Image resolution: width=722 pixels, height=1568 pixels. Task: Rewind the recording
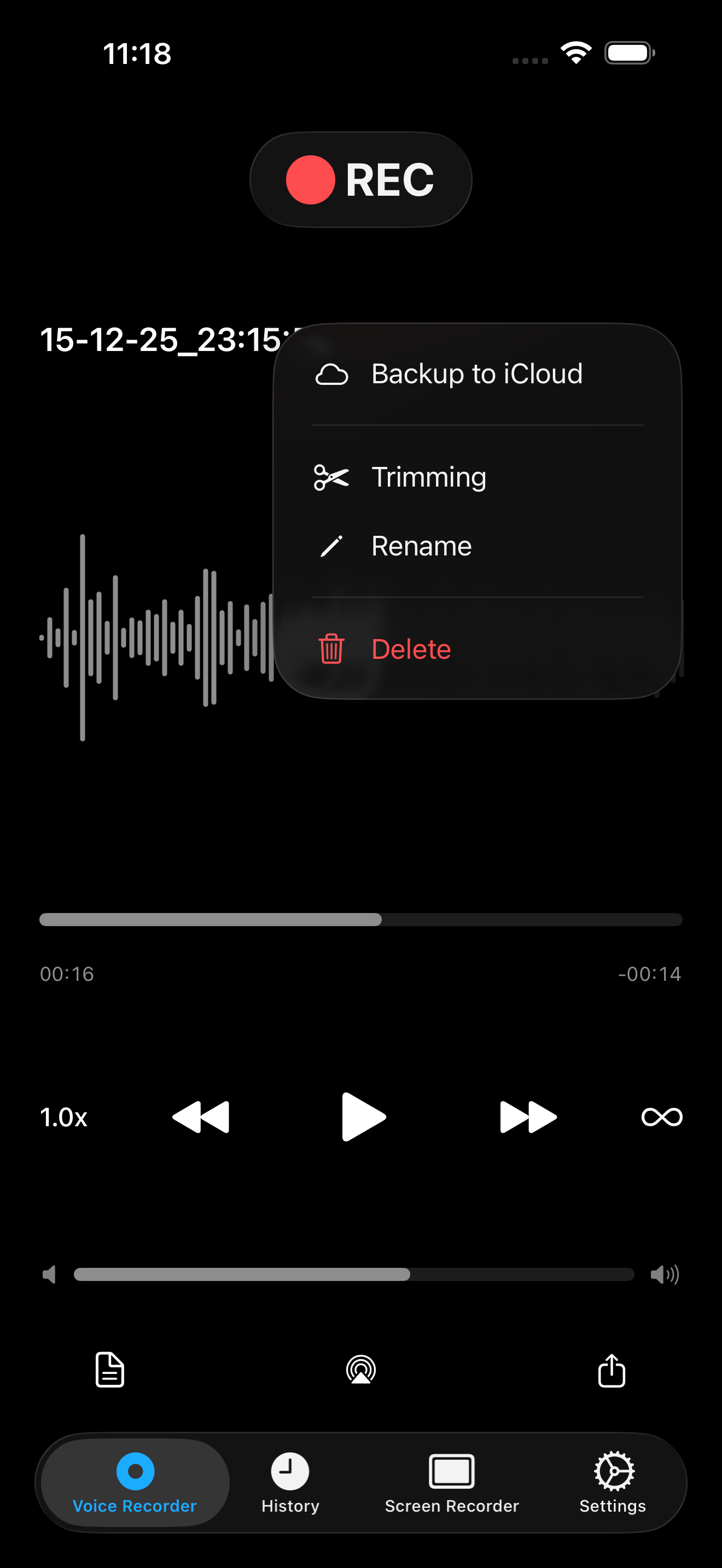click(x=201, y=1117)
